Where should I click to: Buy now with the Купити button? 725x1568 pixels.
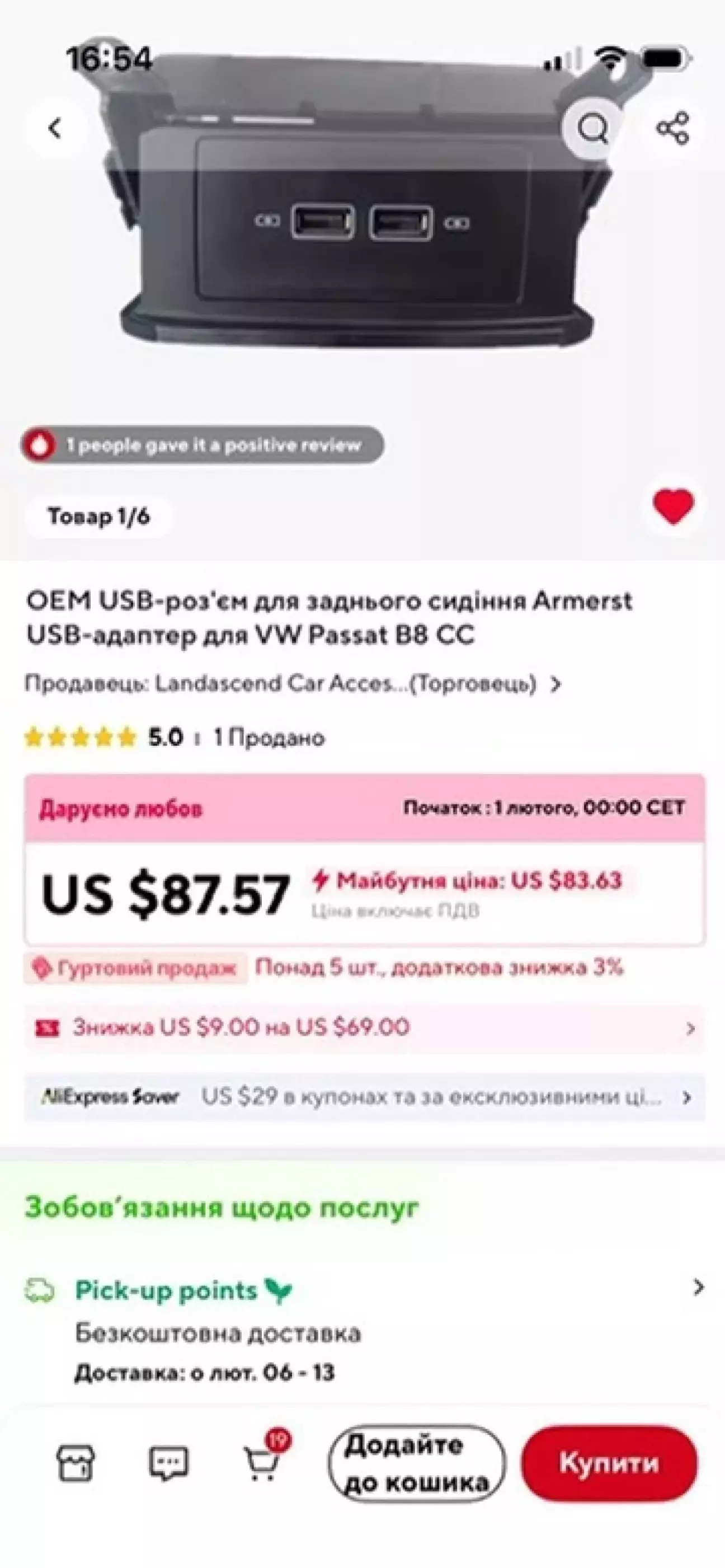pyautogui.click(x=609, y=1463)
